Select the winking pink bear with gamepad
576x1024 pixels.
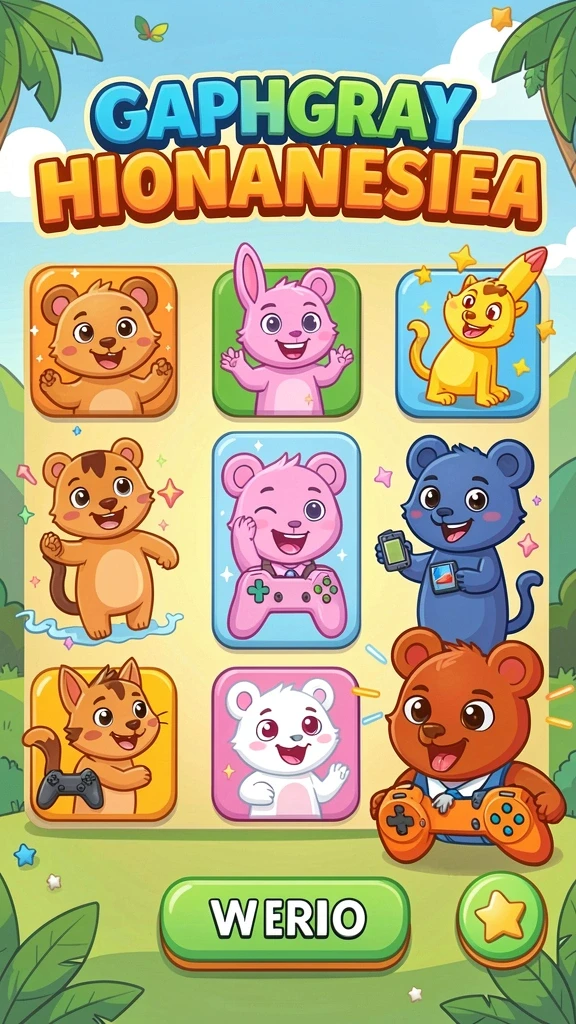(x=286, y=539)
